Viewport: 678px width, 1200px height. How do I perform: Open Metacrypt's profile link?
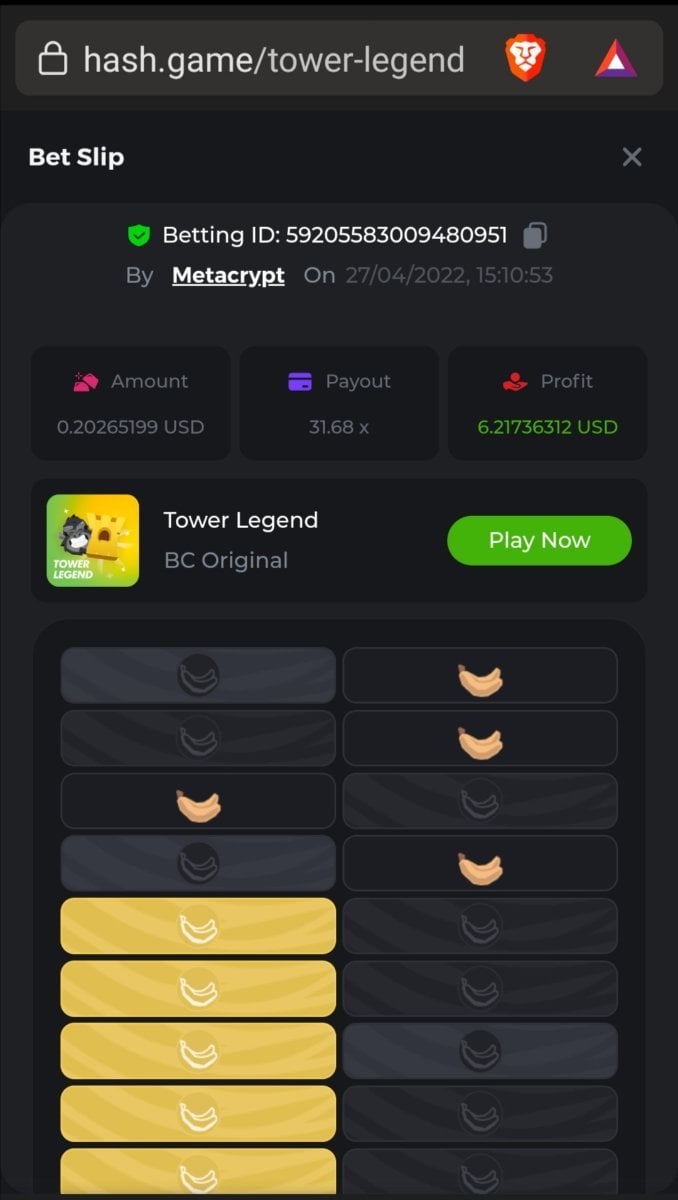228,275
